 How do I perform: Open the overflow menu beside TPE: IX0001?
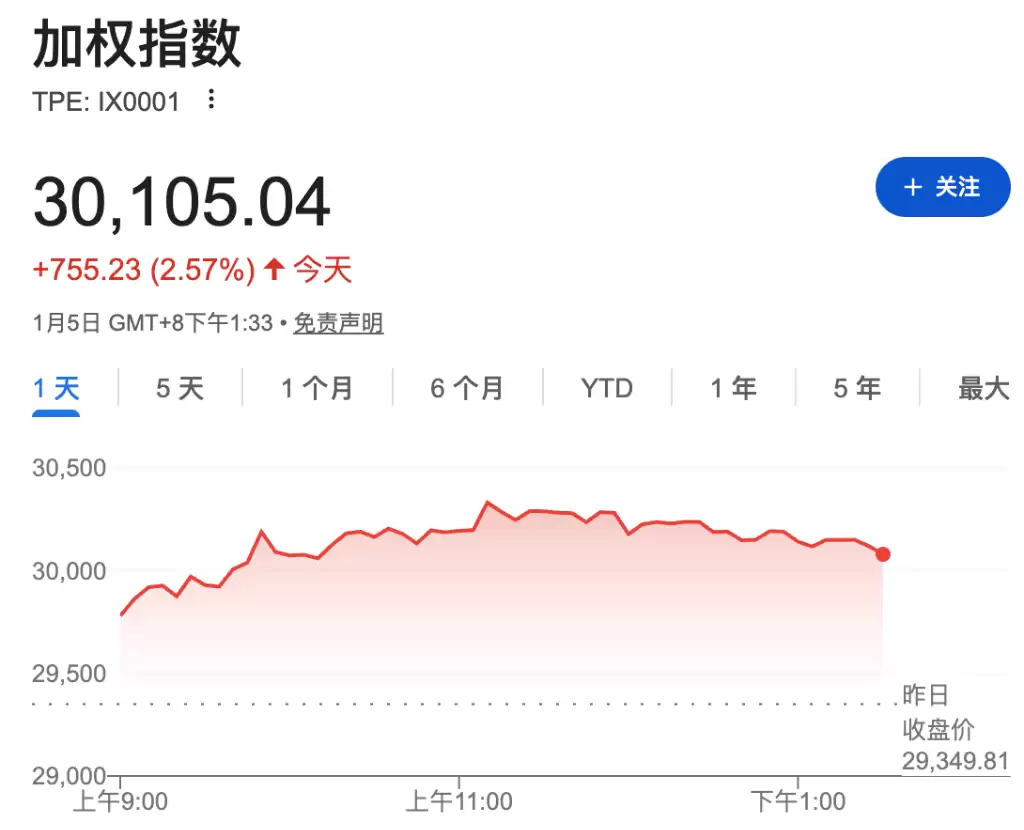click(211, 100)
